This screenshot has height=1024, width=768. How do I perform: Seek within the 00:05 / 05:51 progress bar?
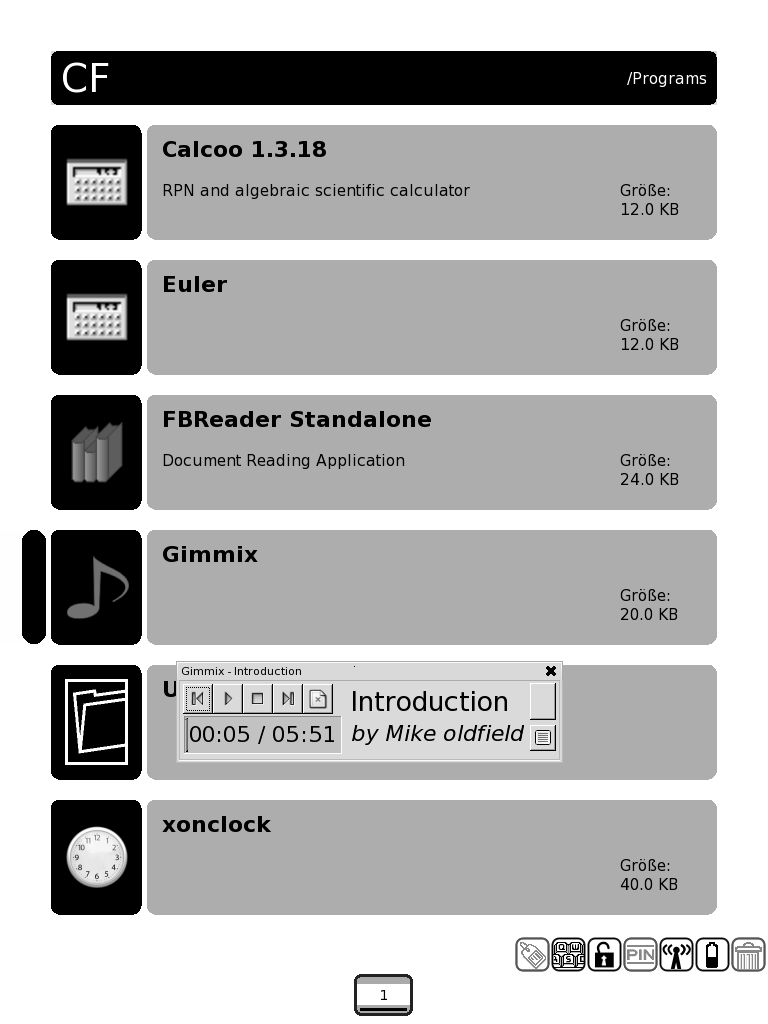[x=263, y=735]
